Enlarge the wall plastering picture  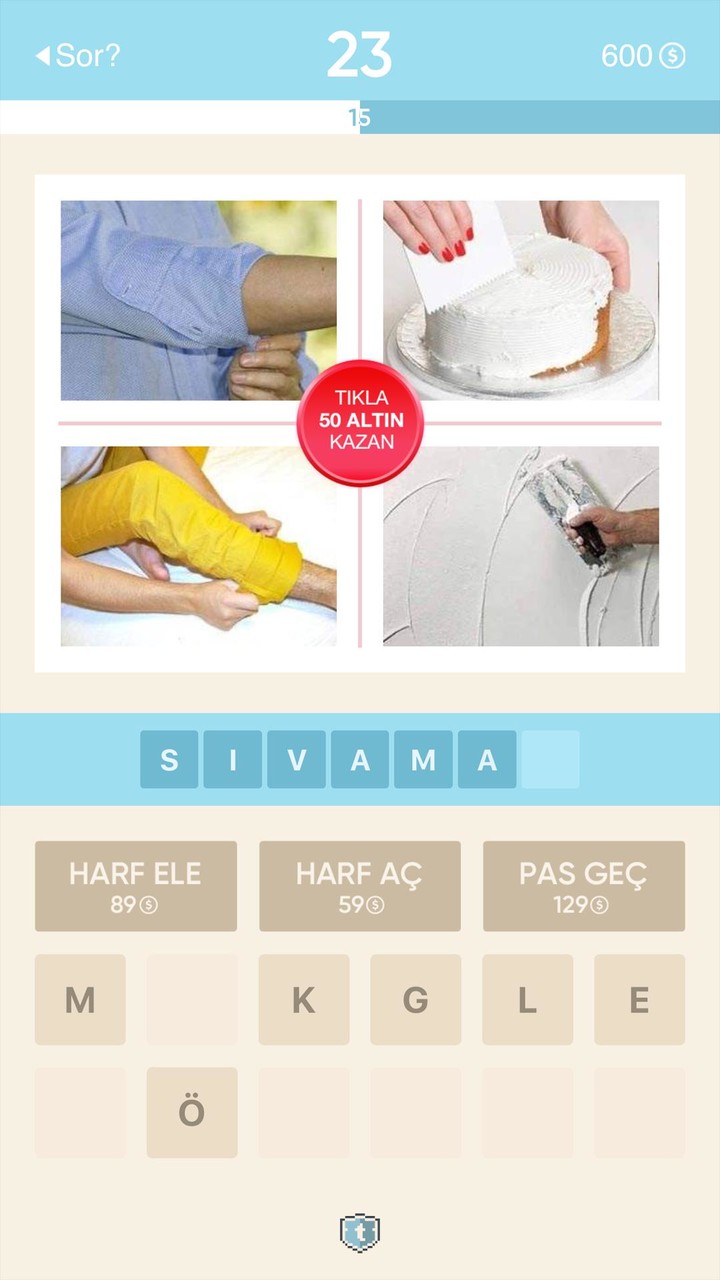[x=521, y=546]
